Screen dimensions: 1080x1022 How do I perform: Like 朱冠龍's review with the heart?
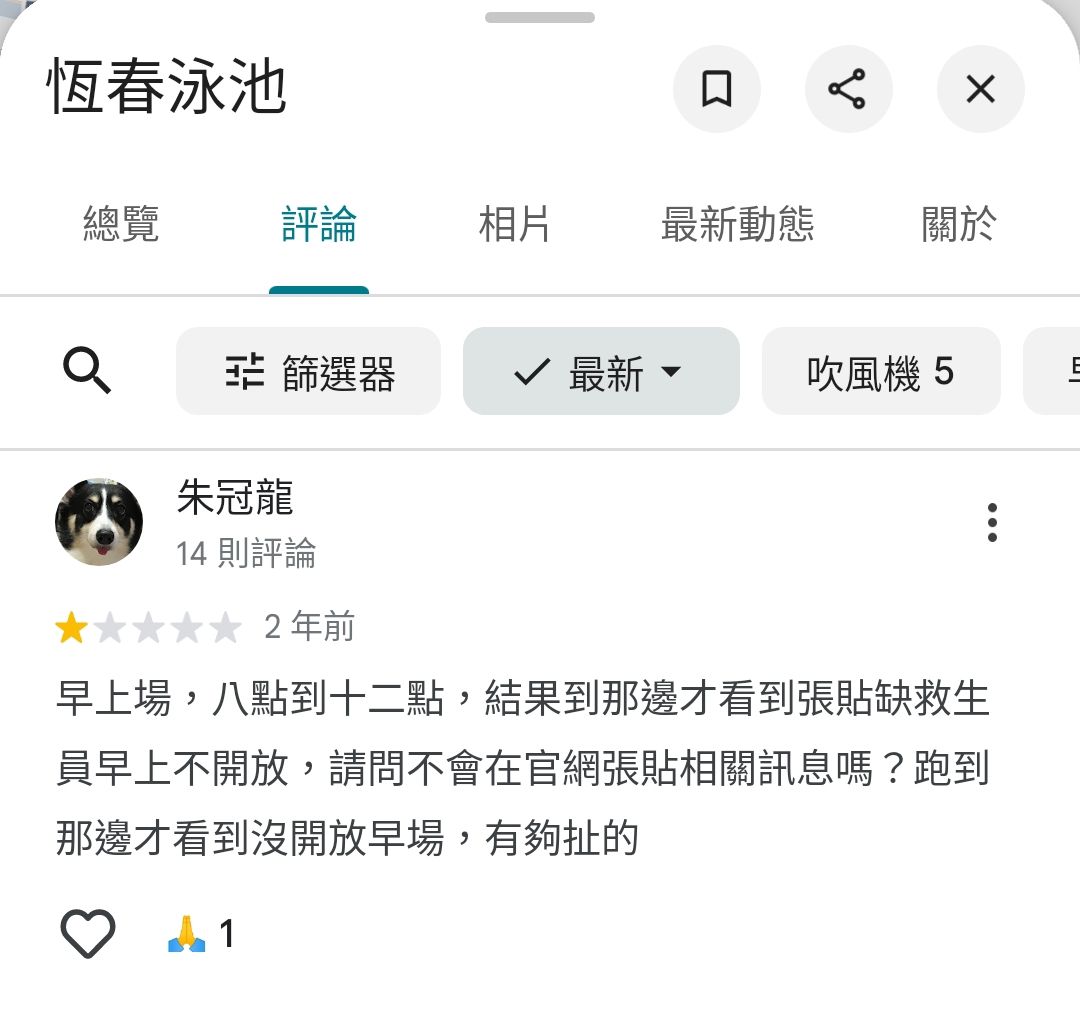click(88, 934)
